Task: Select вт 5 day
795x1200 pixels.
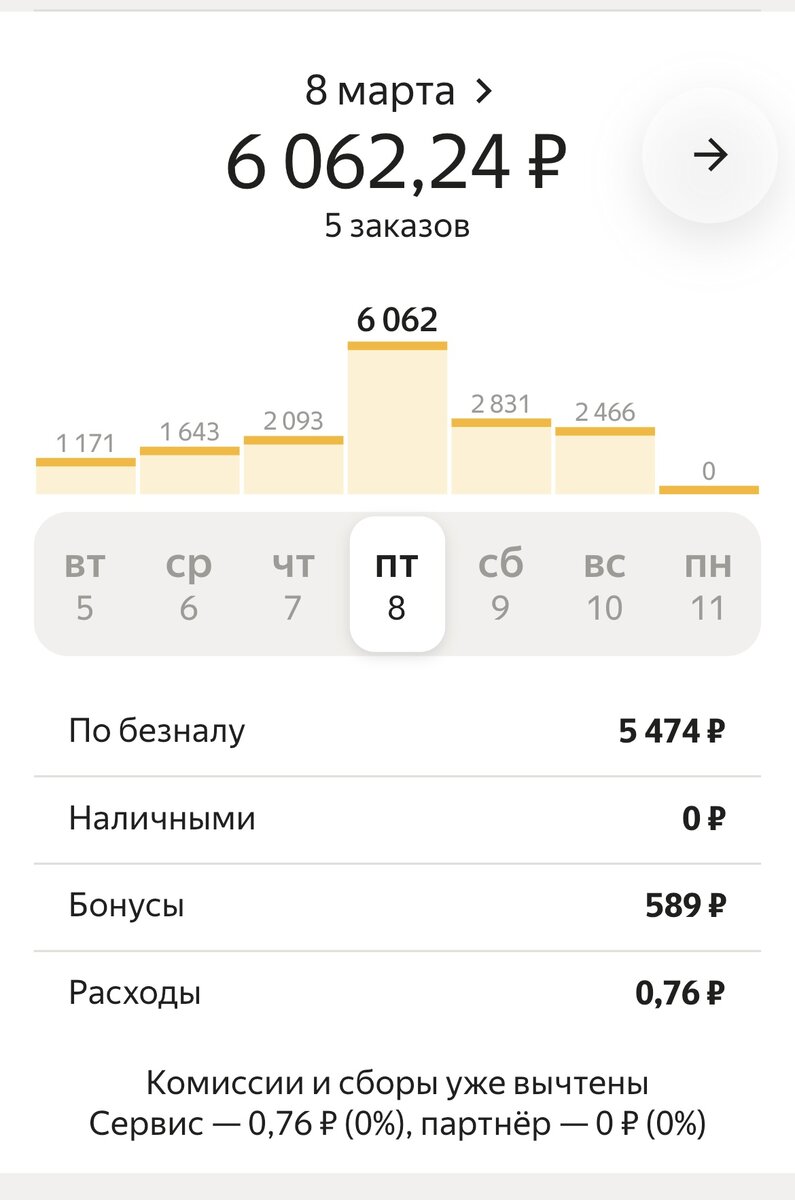Action: [85, 585]
